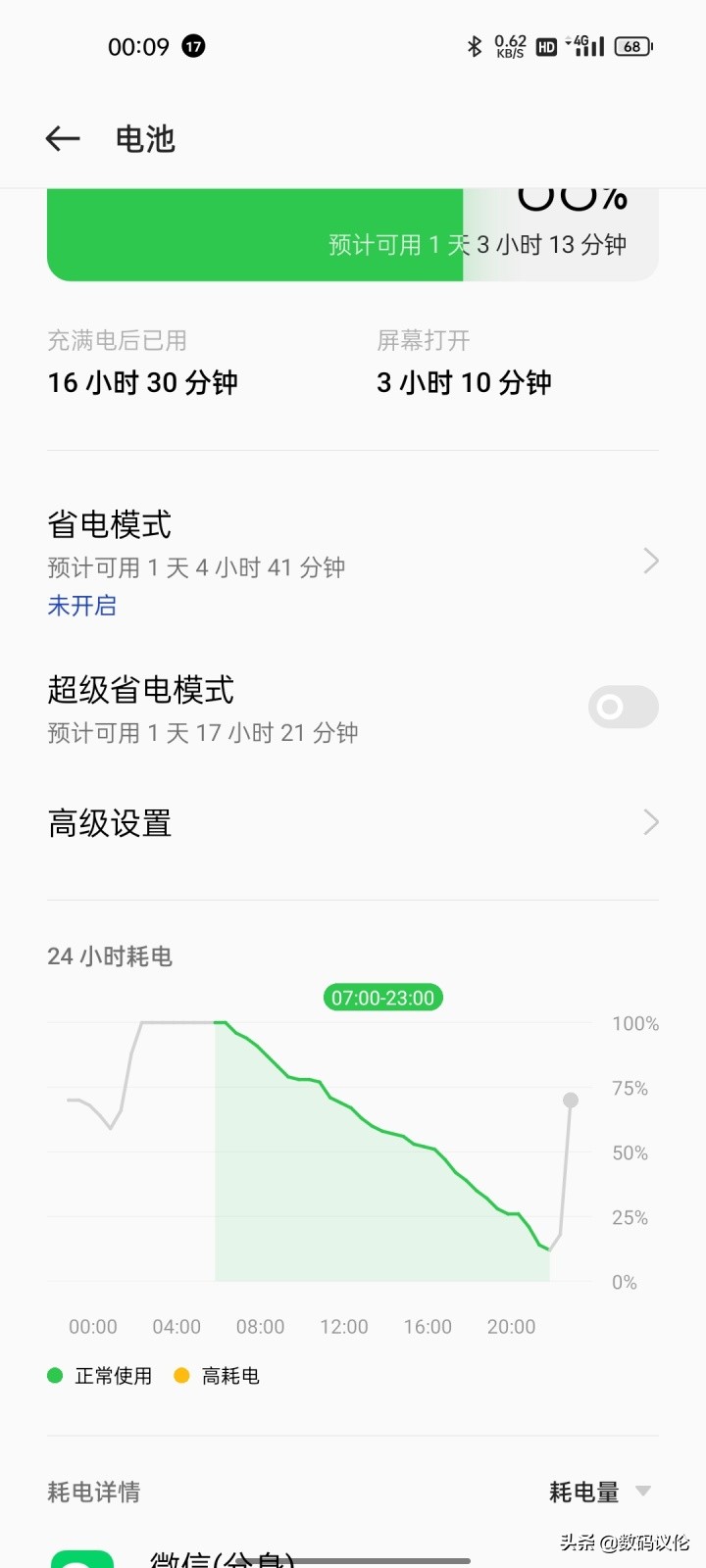Tap the 4G signal icon in the status bar
The image size is (706, 1568).
click(x=585, y=45)
